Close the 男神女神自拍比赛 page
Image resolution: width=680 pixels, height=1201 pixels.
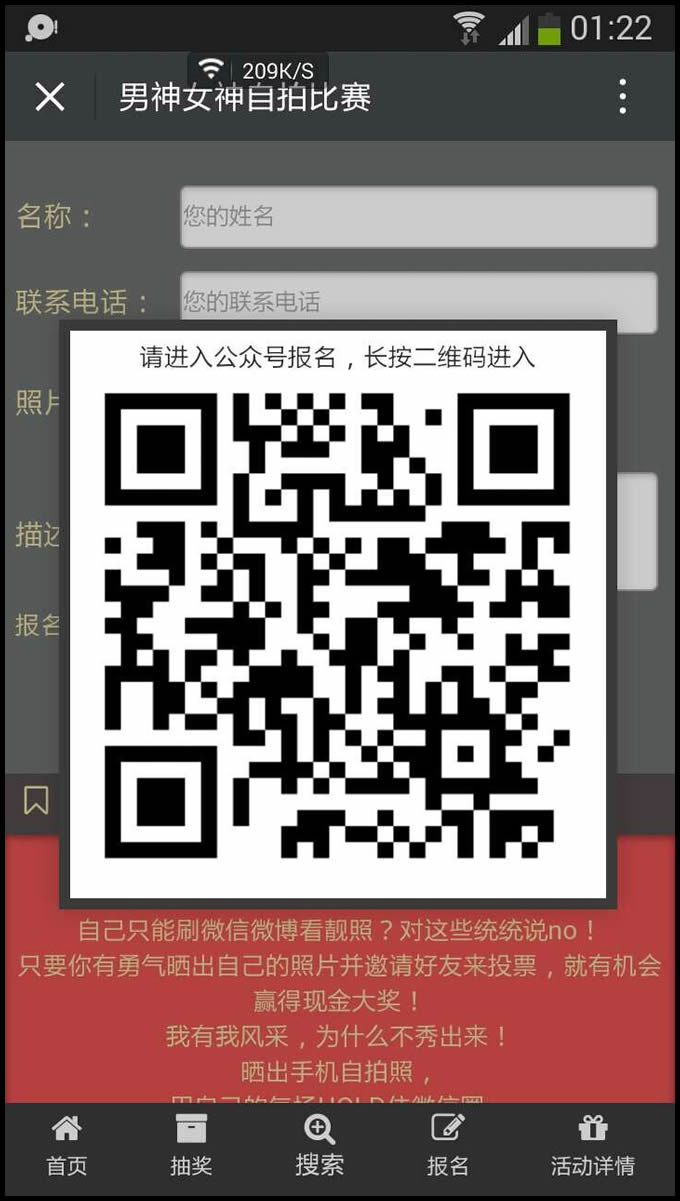[x=49, y=97]
